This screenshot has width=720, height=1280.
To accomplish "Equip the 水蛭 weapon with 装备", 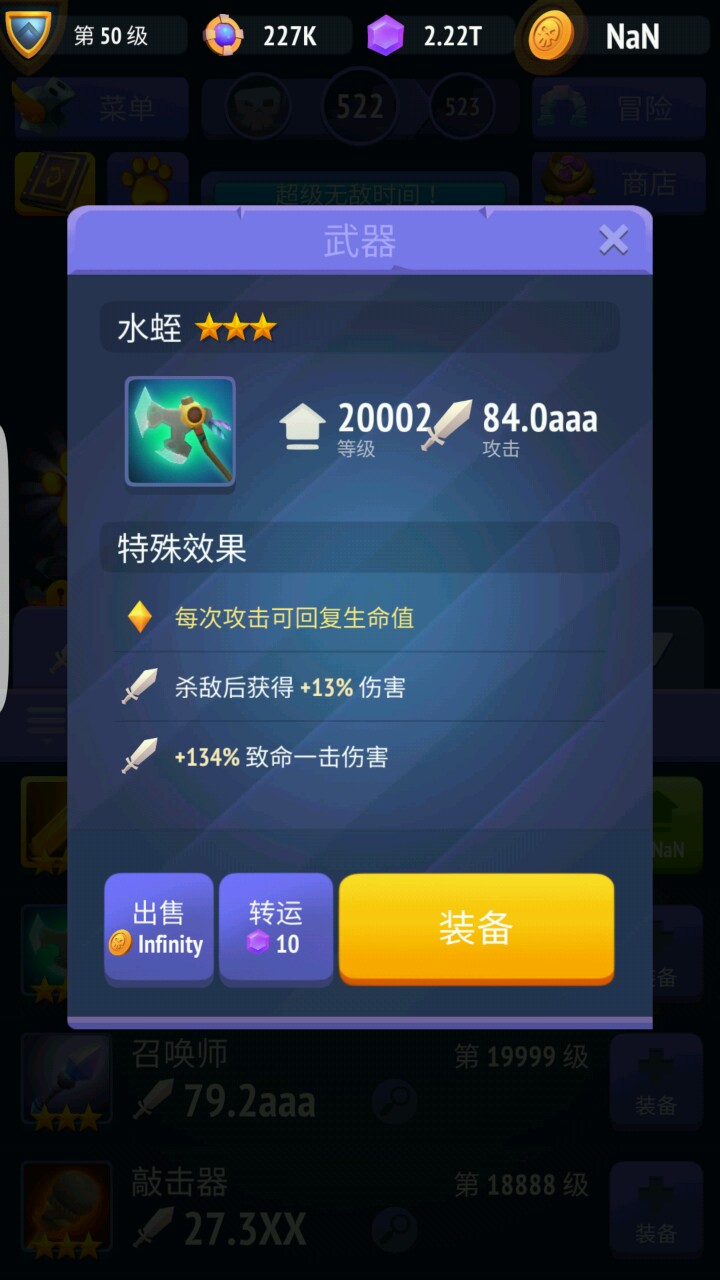I will pos(476,927).
